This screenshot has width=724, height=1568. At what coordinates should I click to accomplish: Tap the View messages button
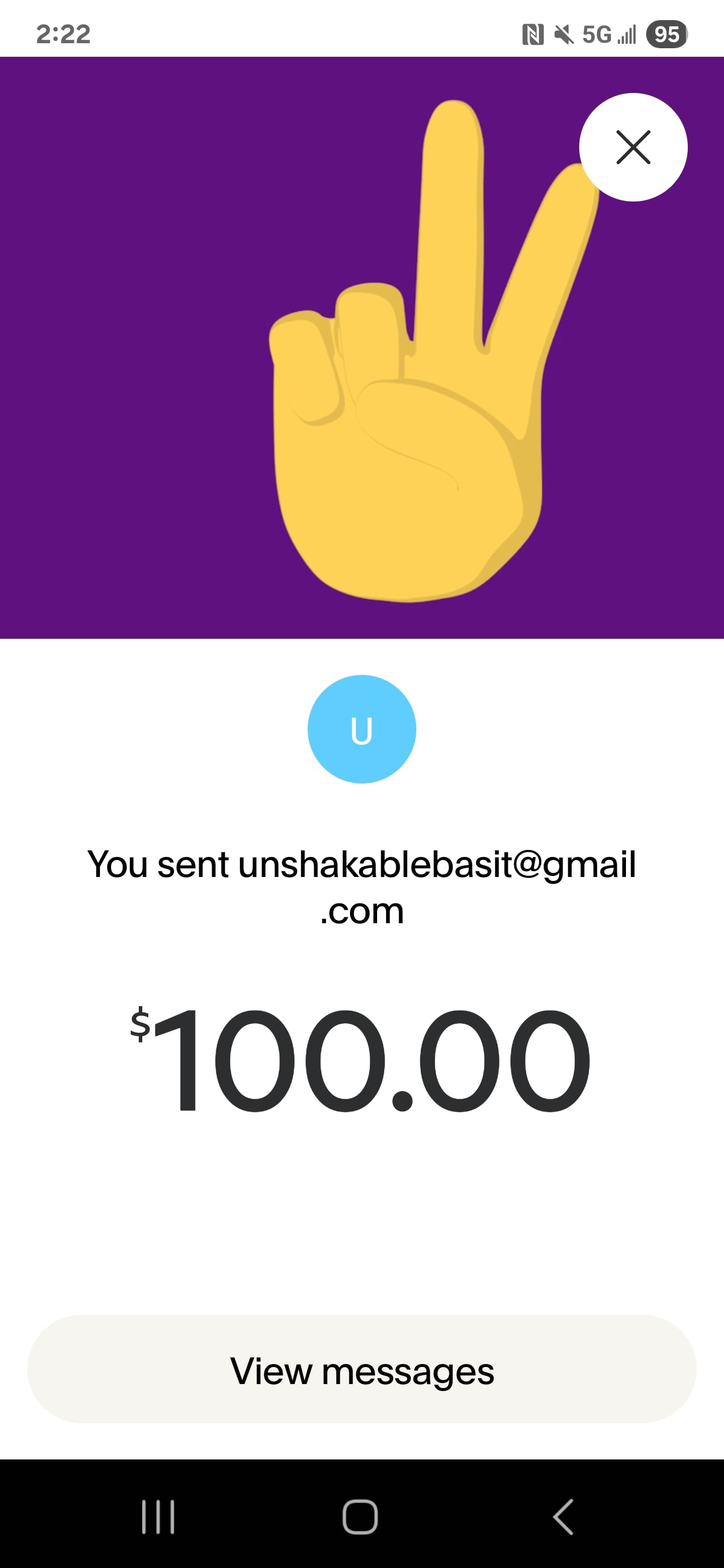tap(361, 1369)
